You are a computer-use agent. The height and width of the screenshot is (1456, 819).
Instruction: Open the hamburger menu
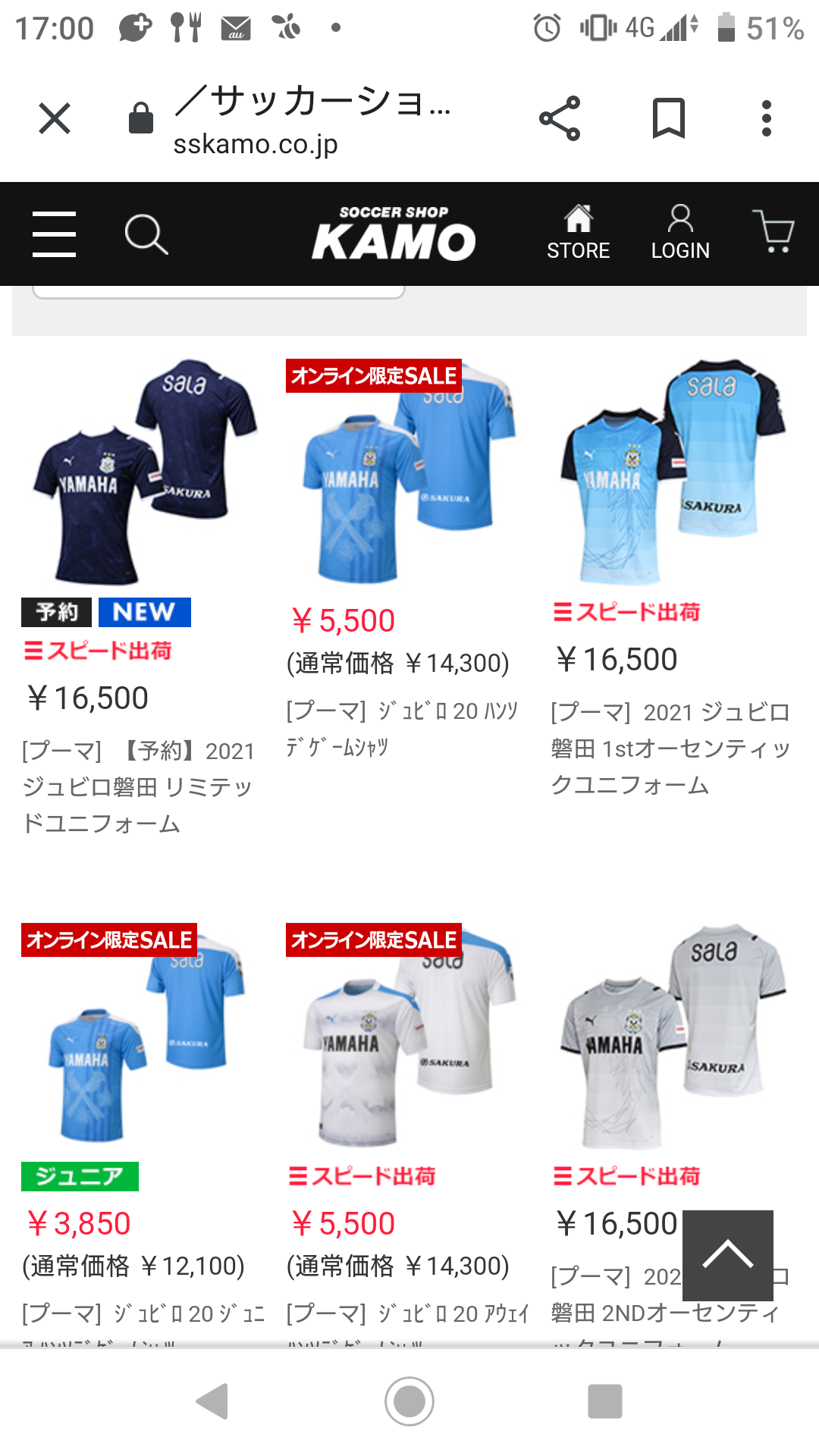(x=55, y=234)
